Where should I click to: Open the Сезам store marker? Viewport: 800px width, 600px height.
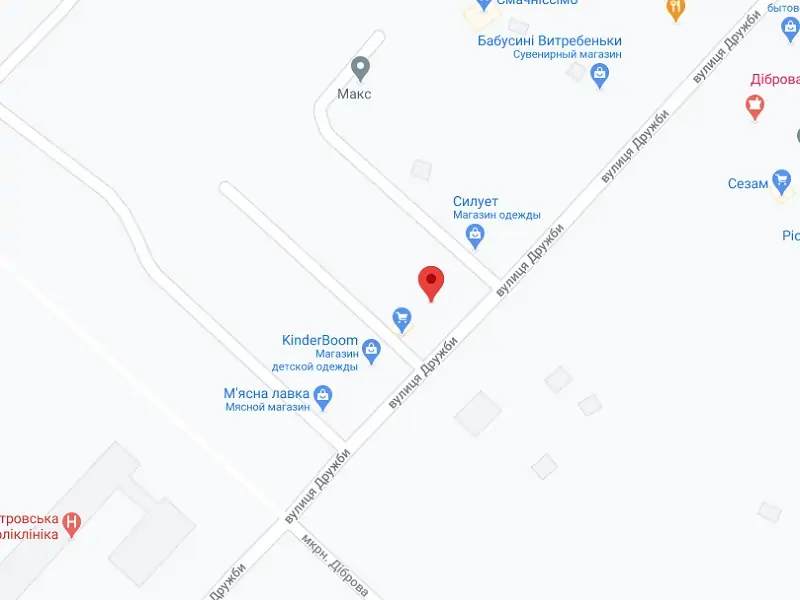782,182
